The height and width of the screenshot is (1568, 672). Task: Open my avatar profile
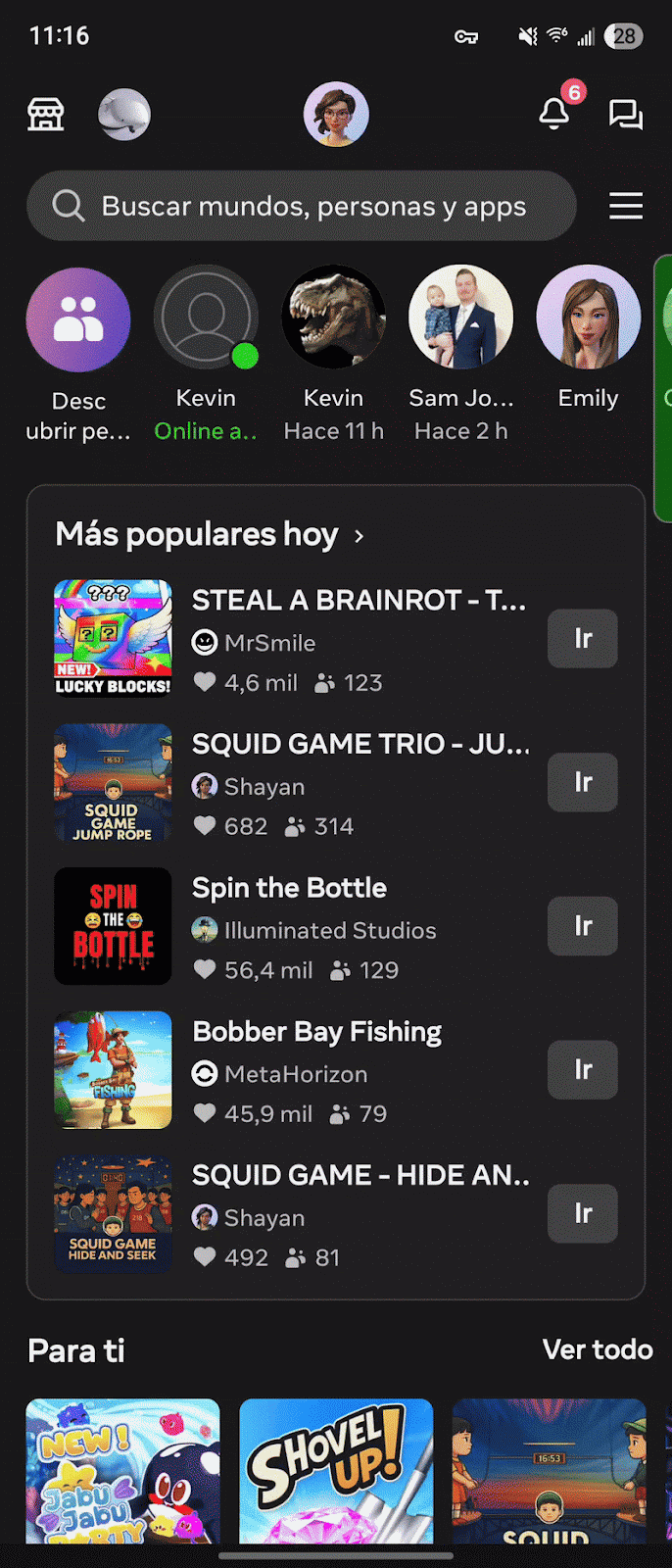coord(336,114)
